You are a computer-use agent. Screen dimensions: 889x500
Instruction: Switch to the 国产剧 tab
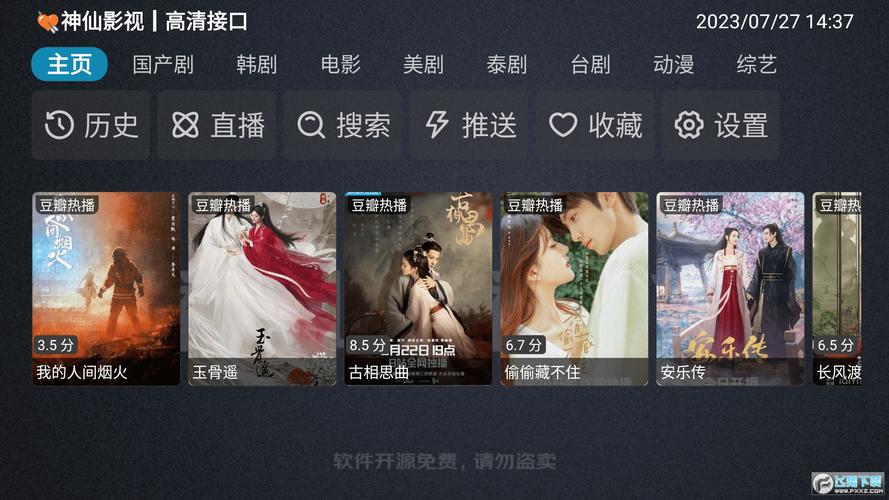point(163,65)
